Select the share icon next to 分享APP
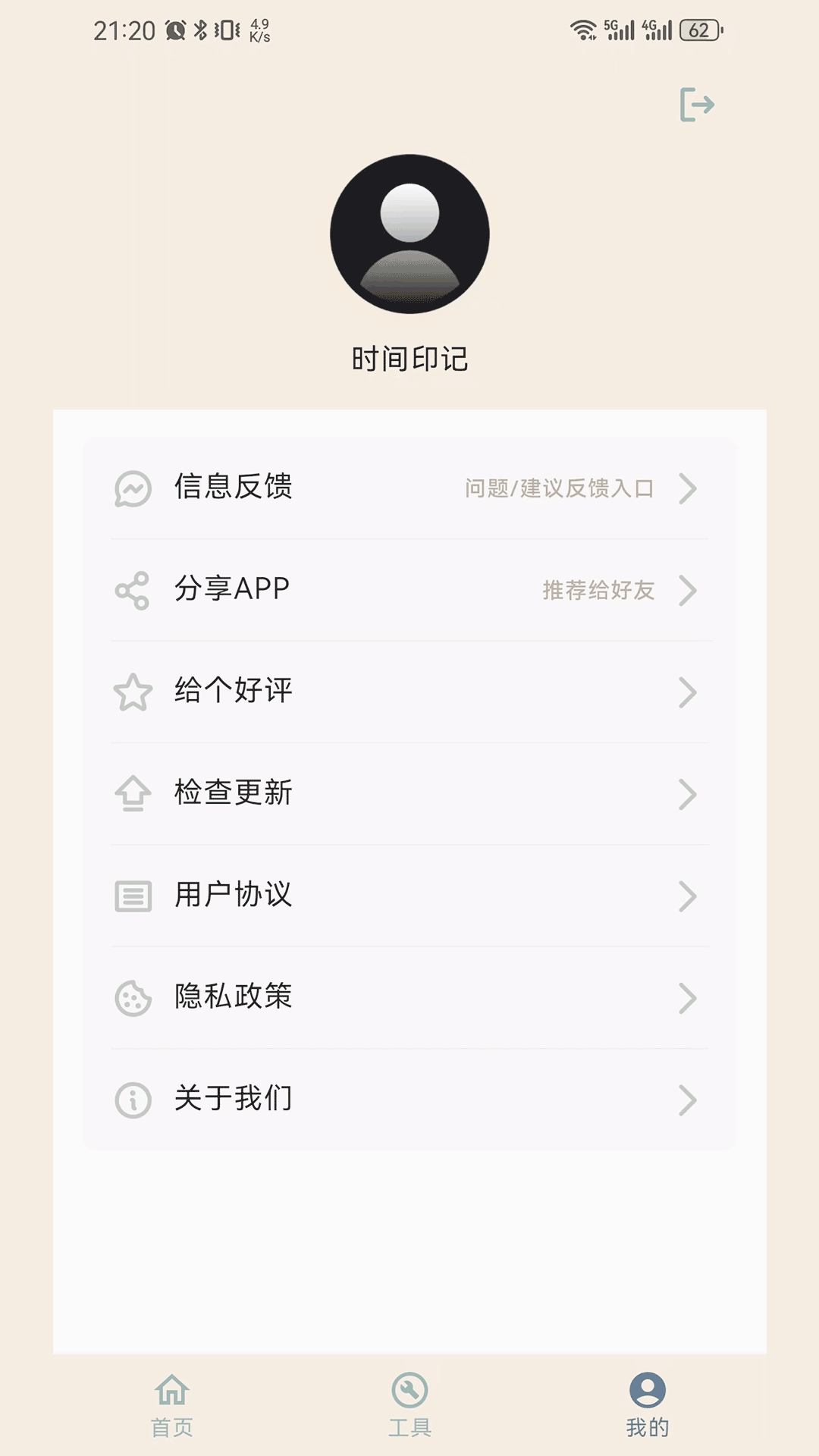 132,591
